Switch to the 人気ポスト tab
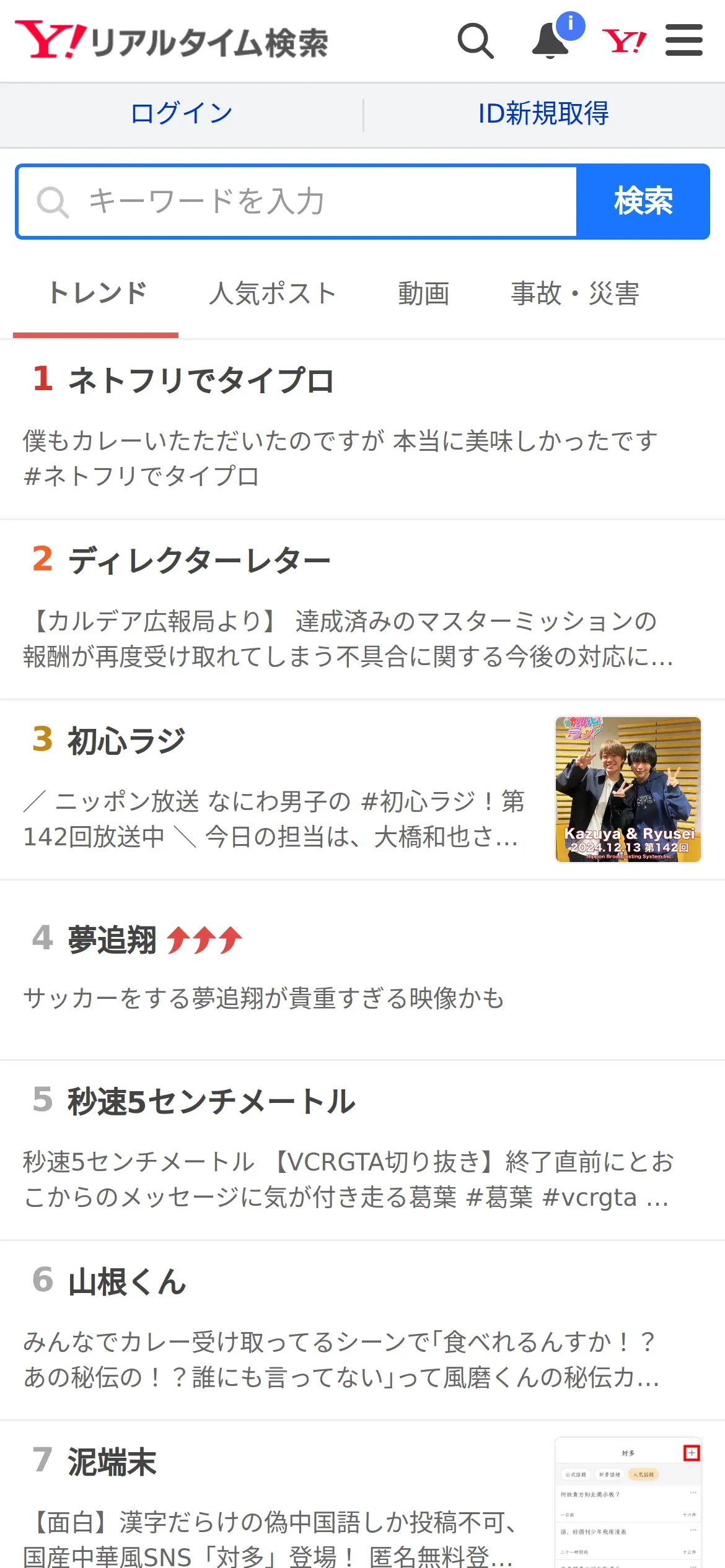 tap(272, 293)
